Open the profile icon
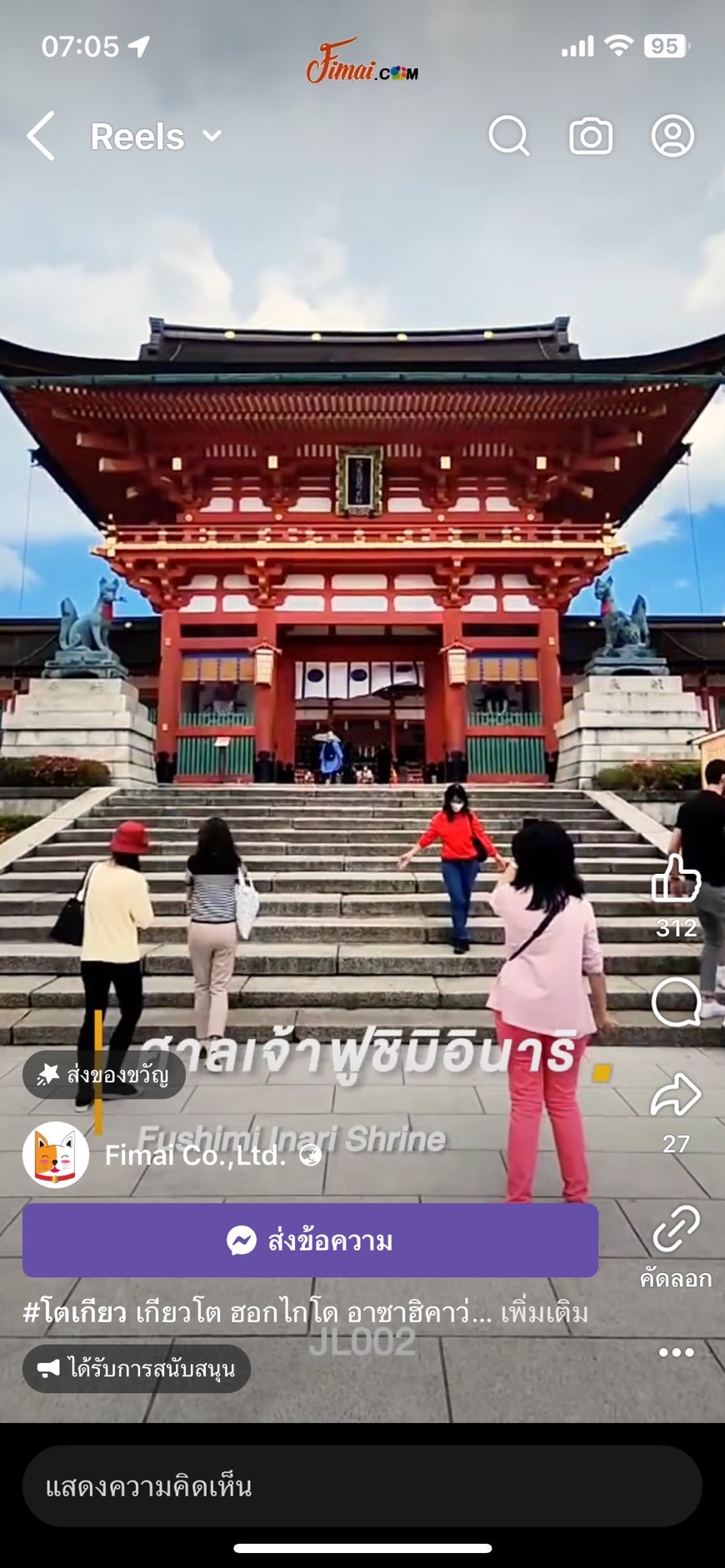 (x=672, y=136)
